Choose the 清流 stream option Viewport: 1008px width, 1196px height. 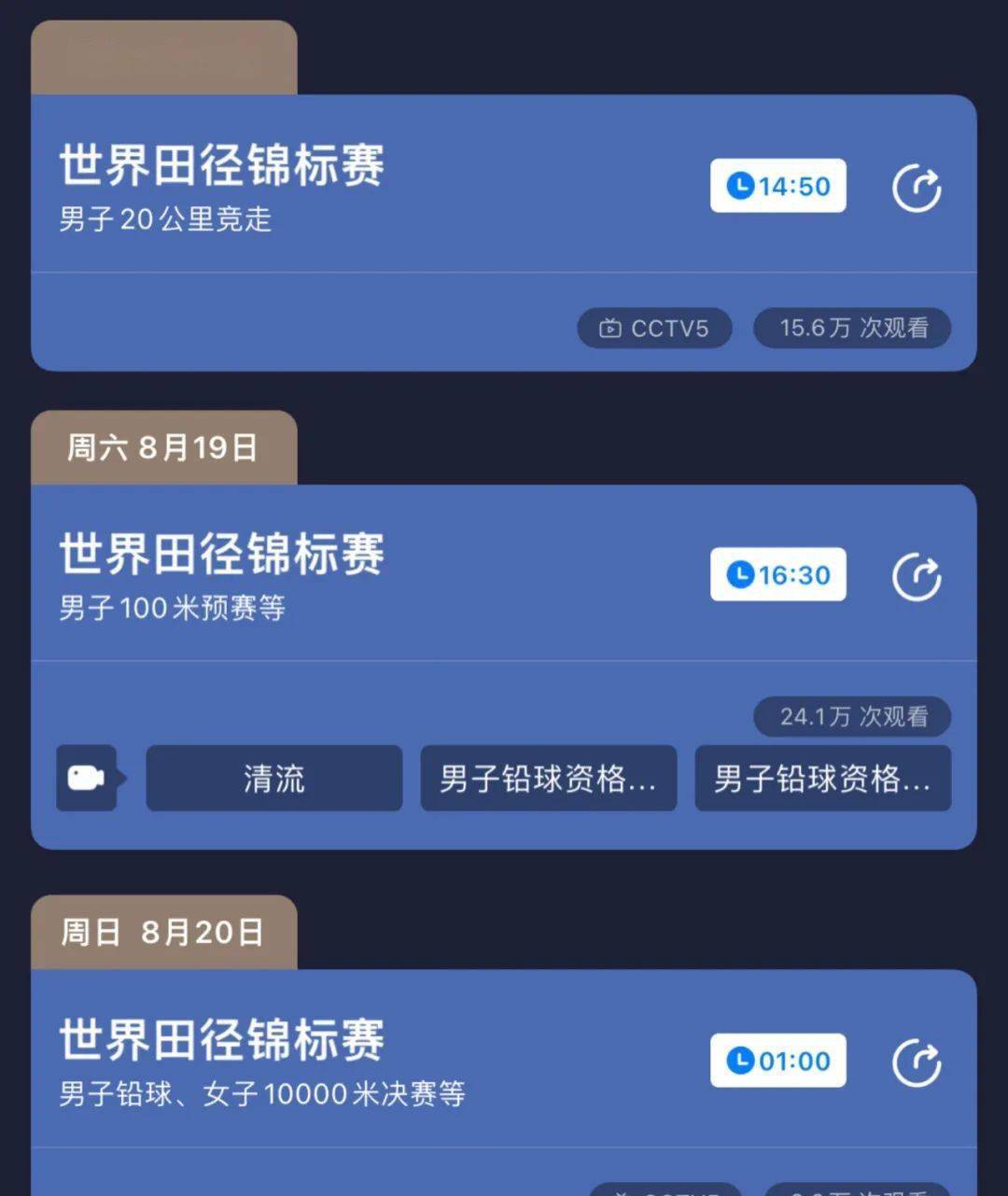pyautogui.click(x=274, y=779)
